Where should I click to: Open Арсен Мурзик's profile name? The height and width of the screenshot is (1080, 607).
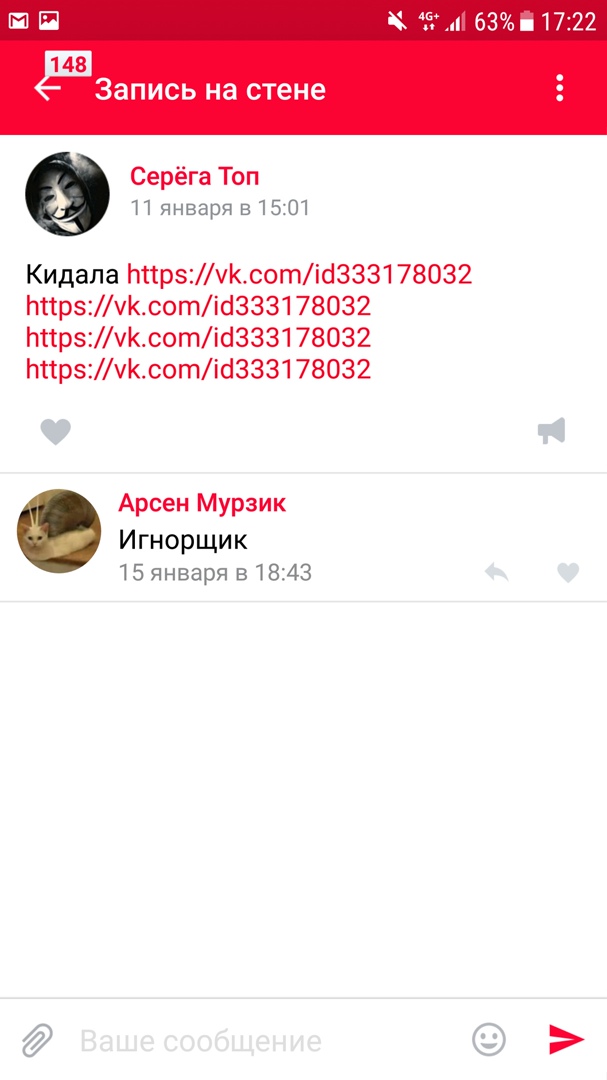(202, 503)
